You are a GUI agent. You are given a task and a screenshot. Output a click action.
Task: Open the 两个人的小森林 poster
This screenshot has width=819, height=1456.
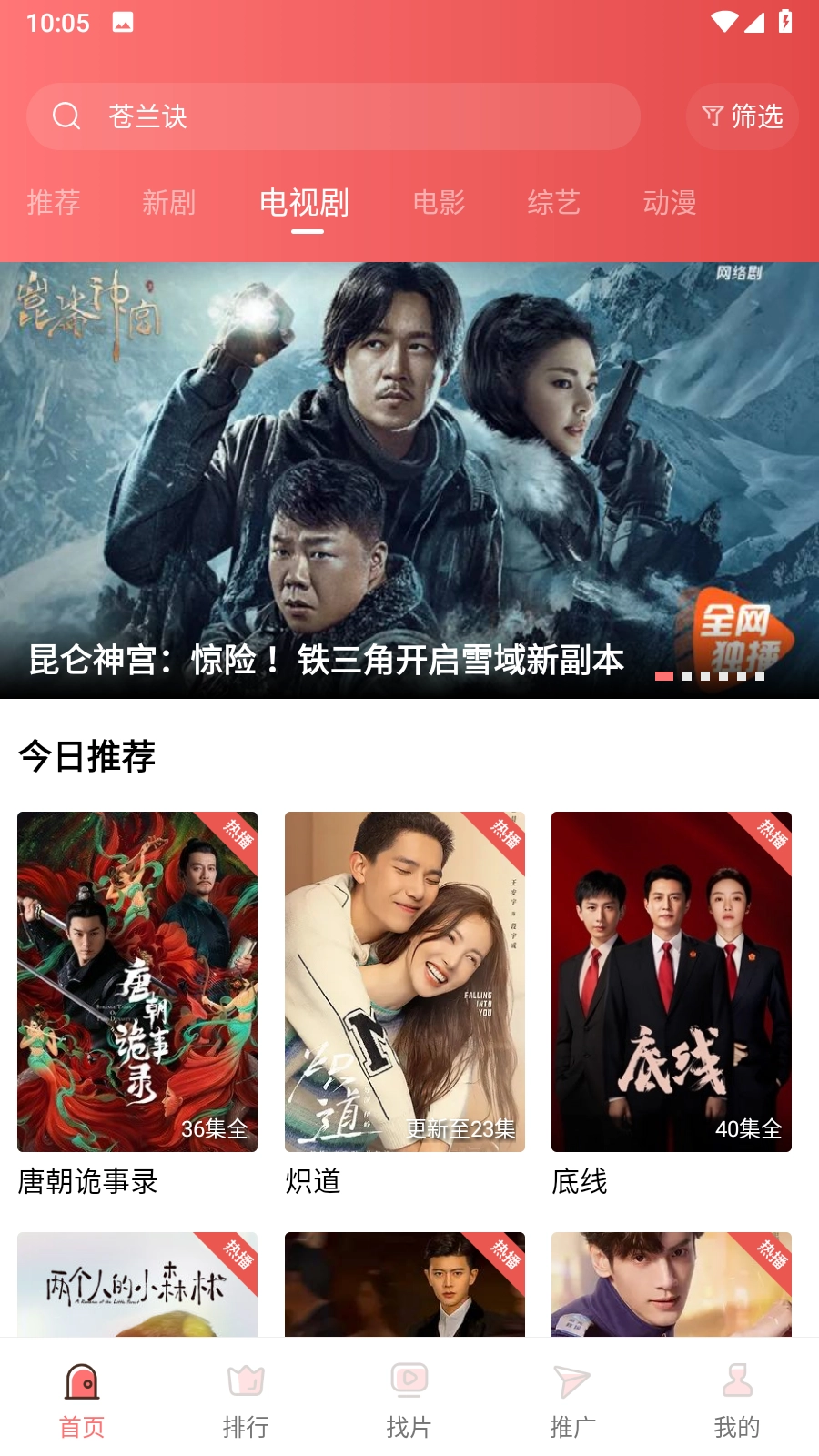click(137, 1284)
